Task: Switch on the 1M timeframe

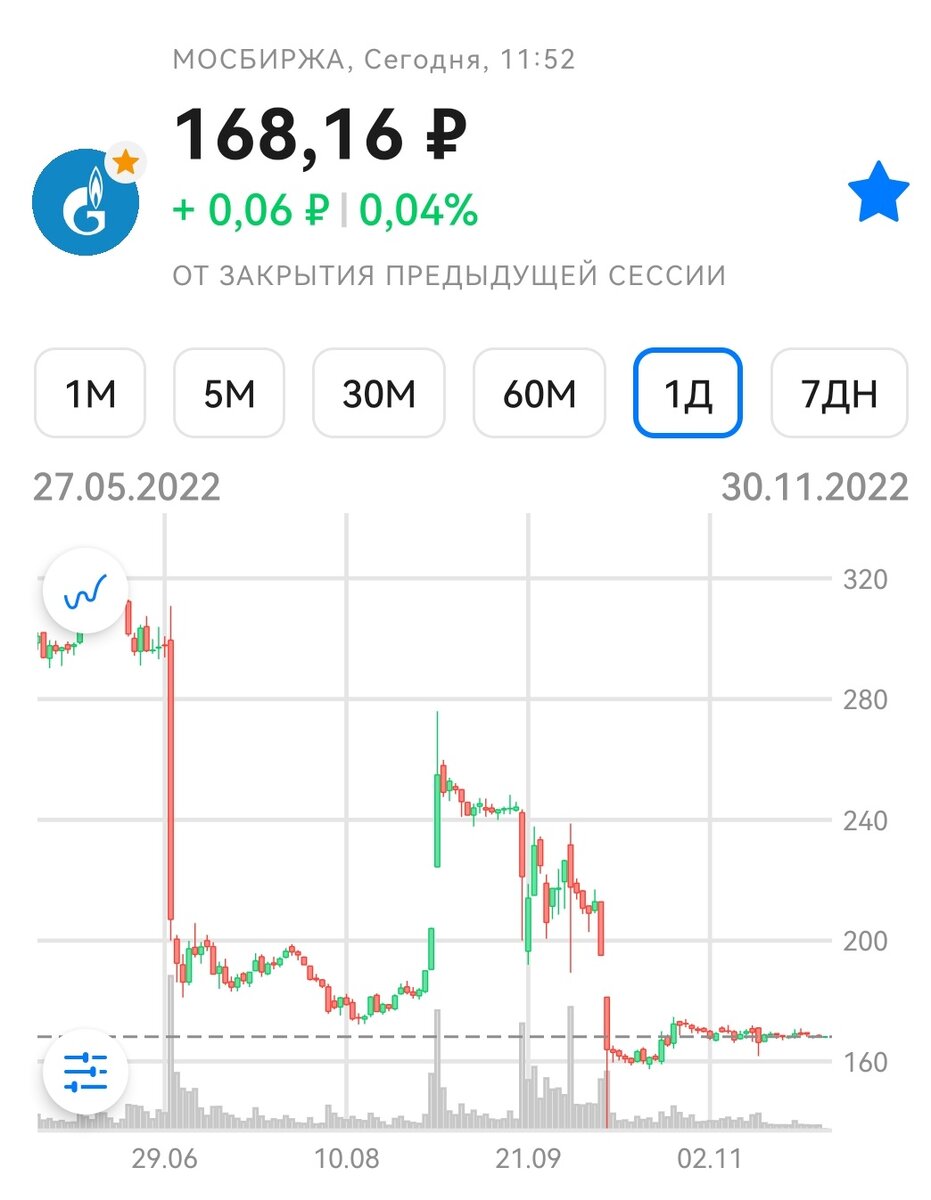Action: pos(90,394)
